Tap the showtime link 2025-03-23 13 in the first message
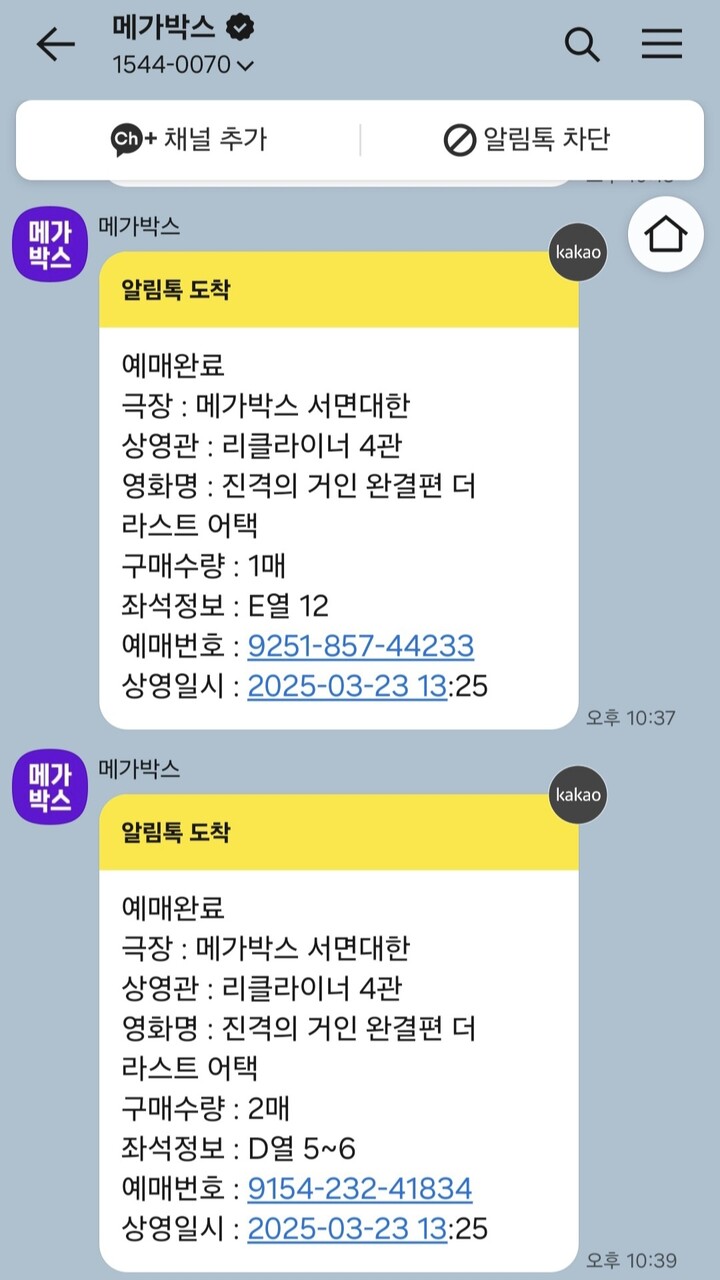720x1280 pixels. coord(348,687)
